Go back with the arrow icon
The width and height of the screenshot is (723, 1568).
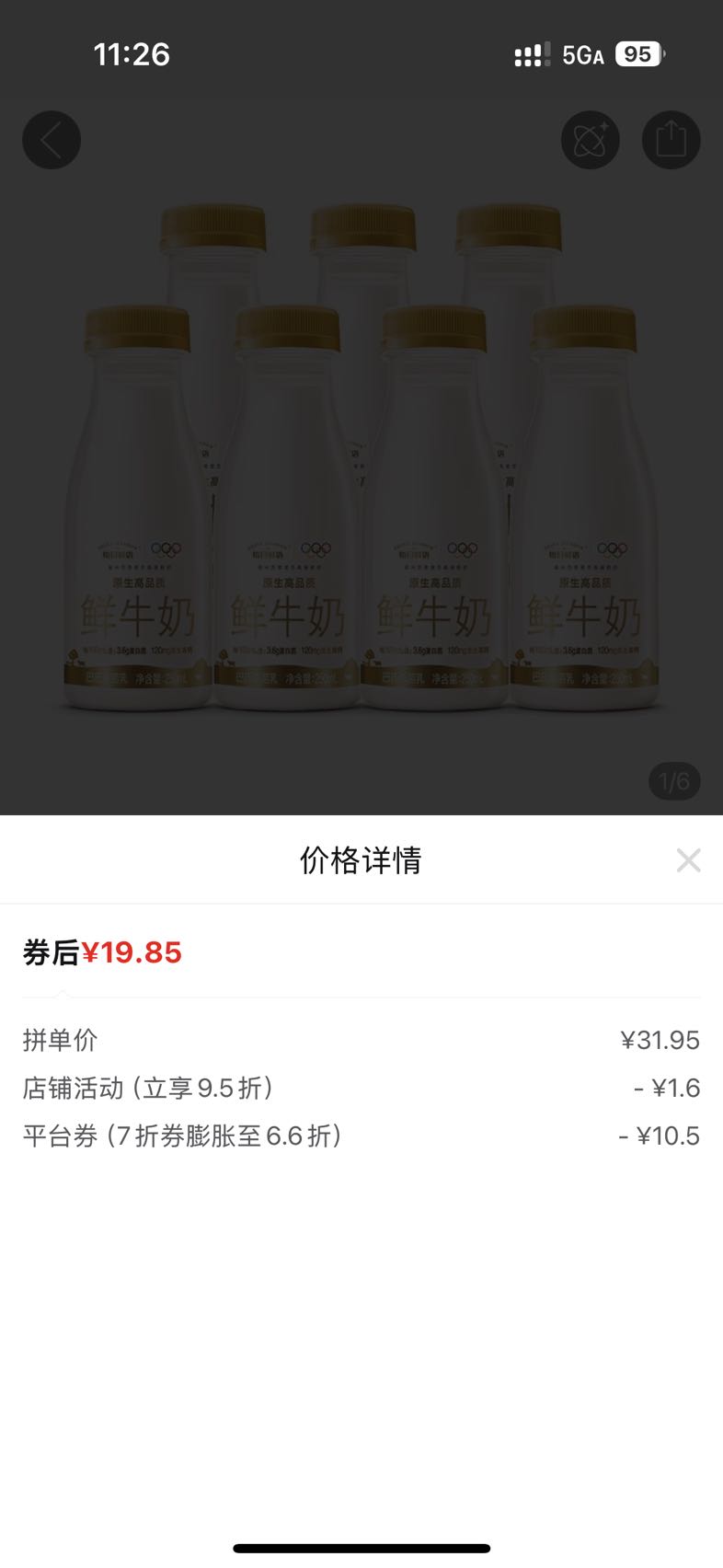(x=52, y=140)
